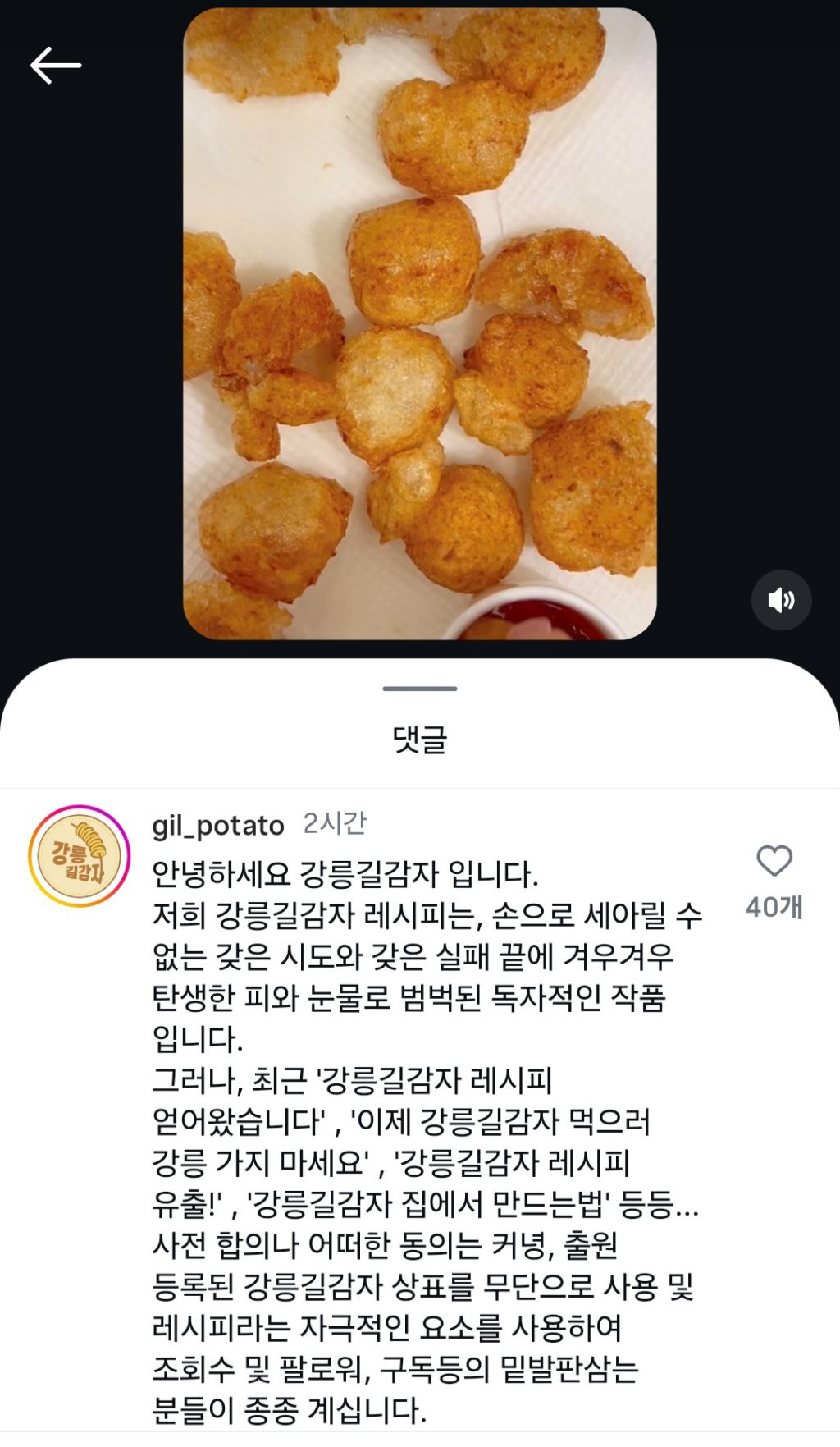The height and width of the screenshot is (1447, 840).
Task: Toggle the video sound speaker icon
Action: (x=781, y=600)
